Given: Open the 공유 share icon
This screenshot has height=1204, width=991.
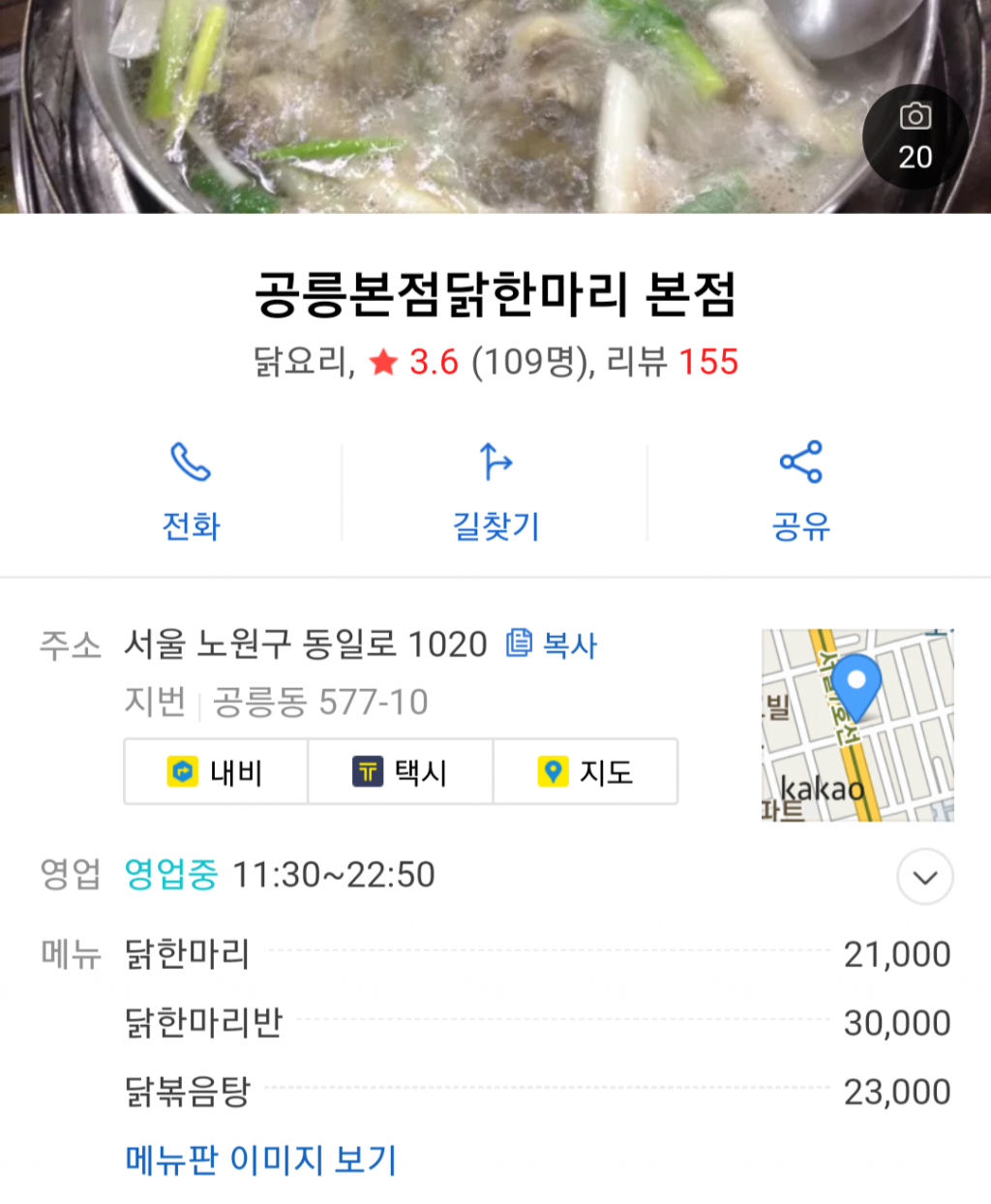Looking at the screenshot, I should [800, 464].
